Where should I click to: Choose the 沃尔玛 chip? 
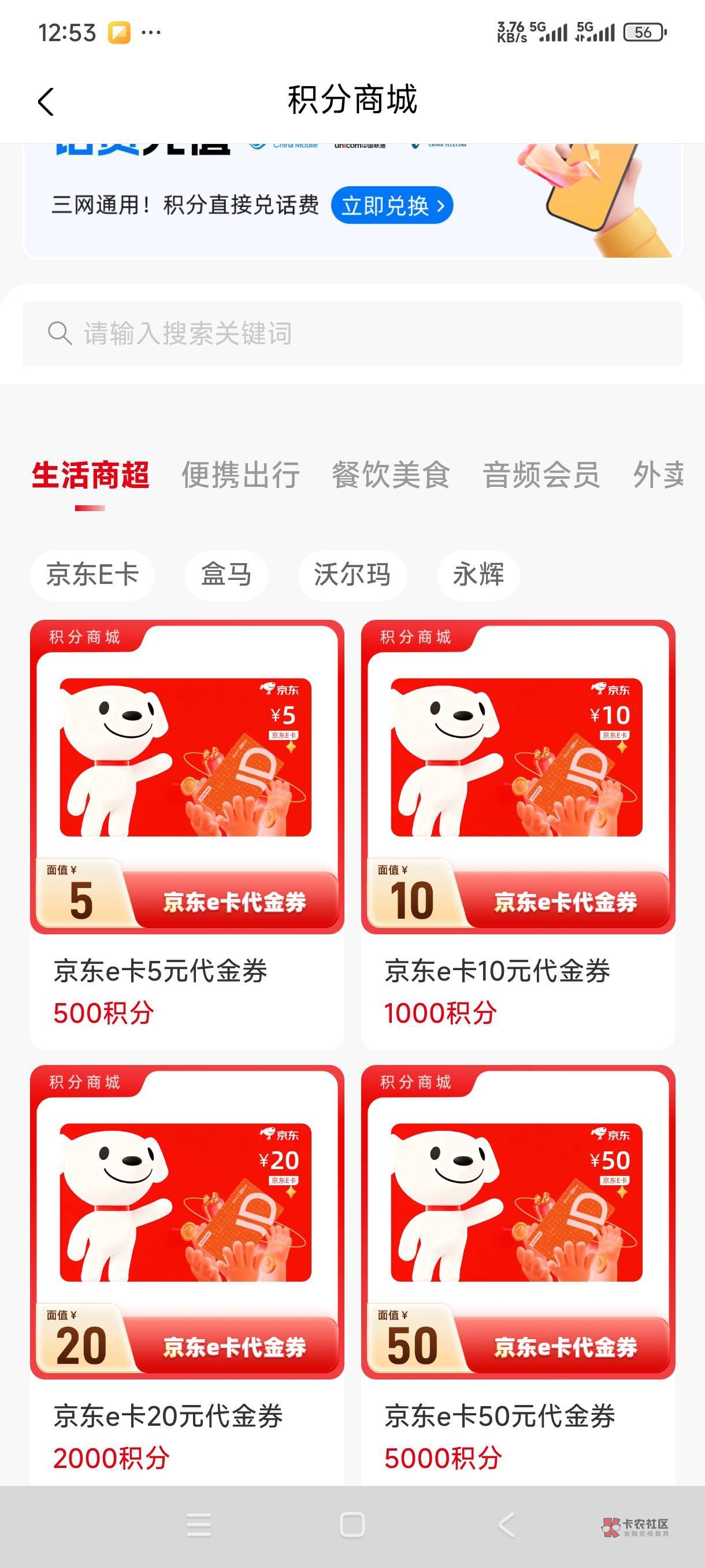pyautogui.click(x=352, y=575)
